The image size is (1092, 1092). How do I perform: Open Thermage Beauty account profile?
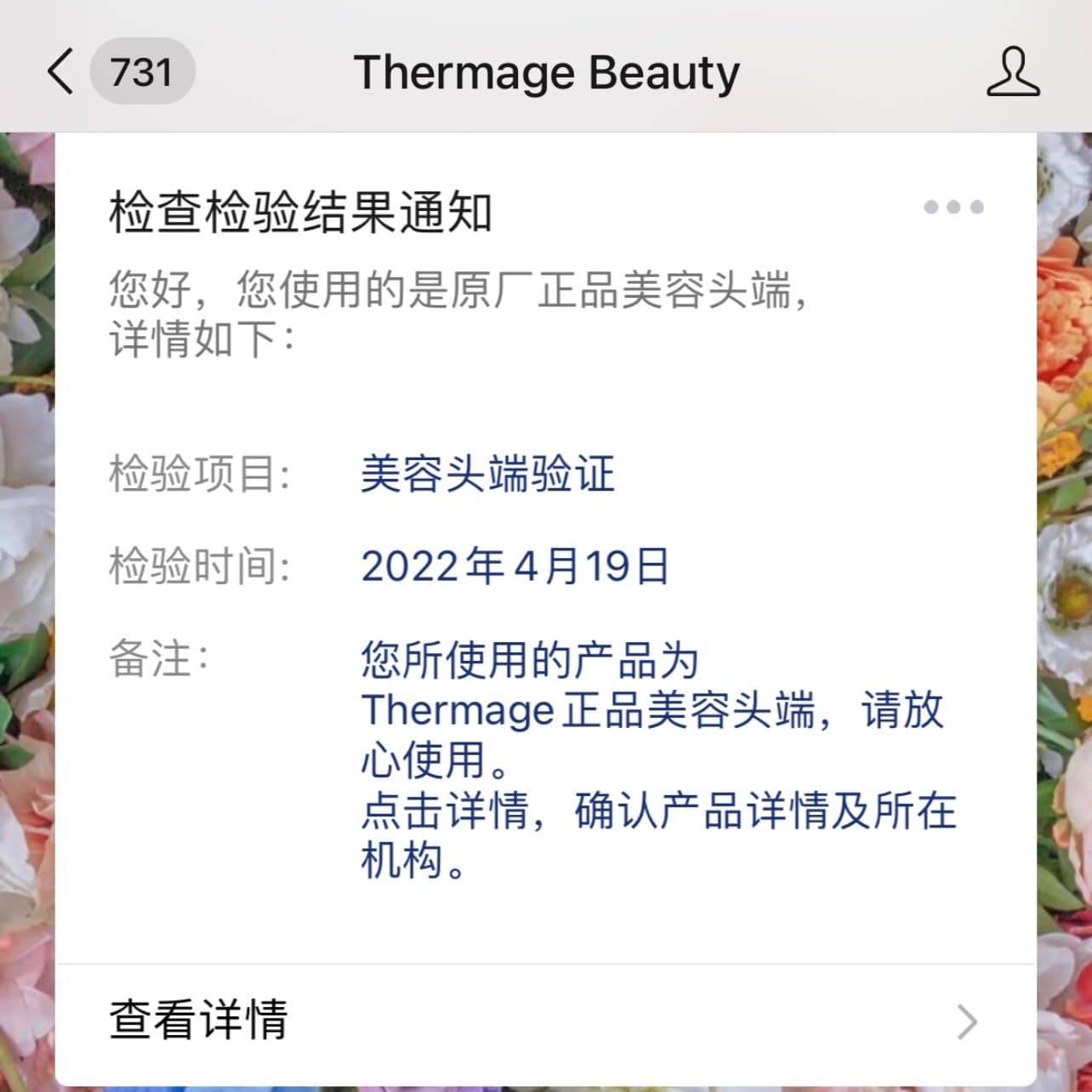[1013, 72]
